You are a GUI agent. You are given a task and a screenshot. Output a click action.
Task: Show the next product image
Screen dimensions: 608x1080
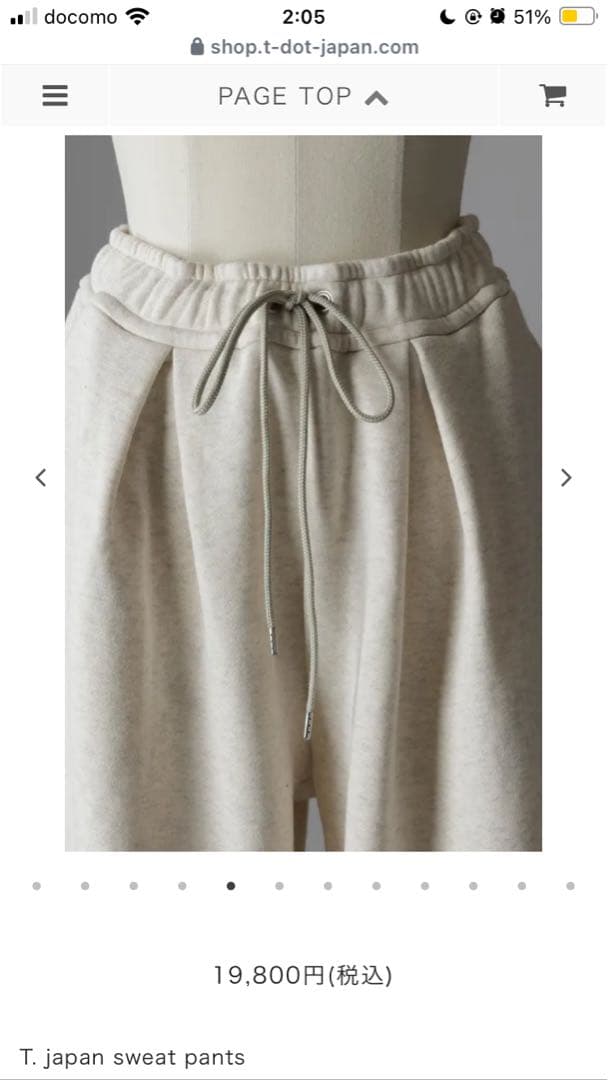tap(566, 478)
